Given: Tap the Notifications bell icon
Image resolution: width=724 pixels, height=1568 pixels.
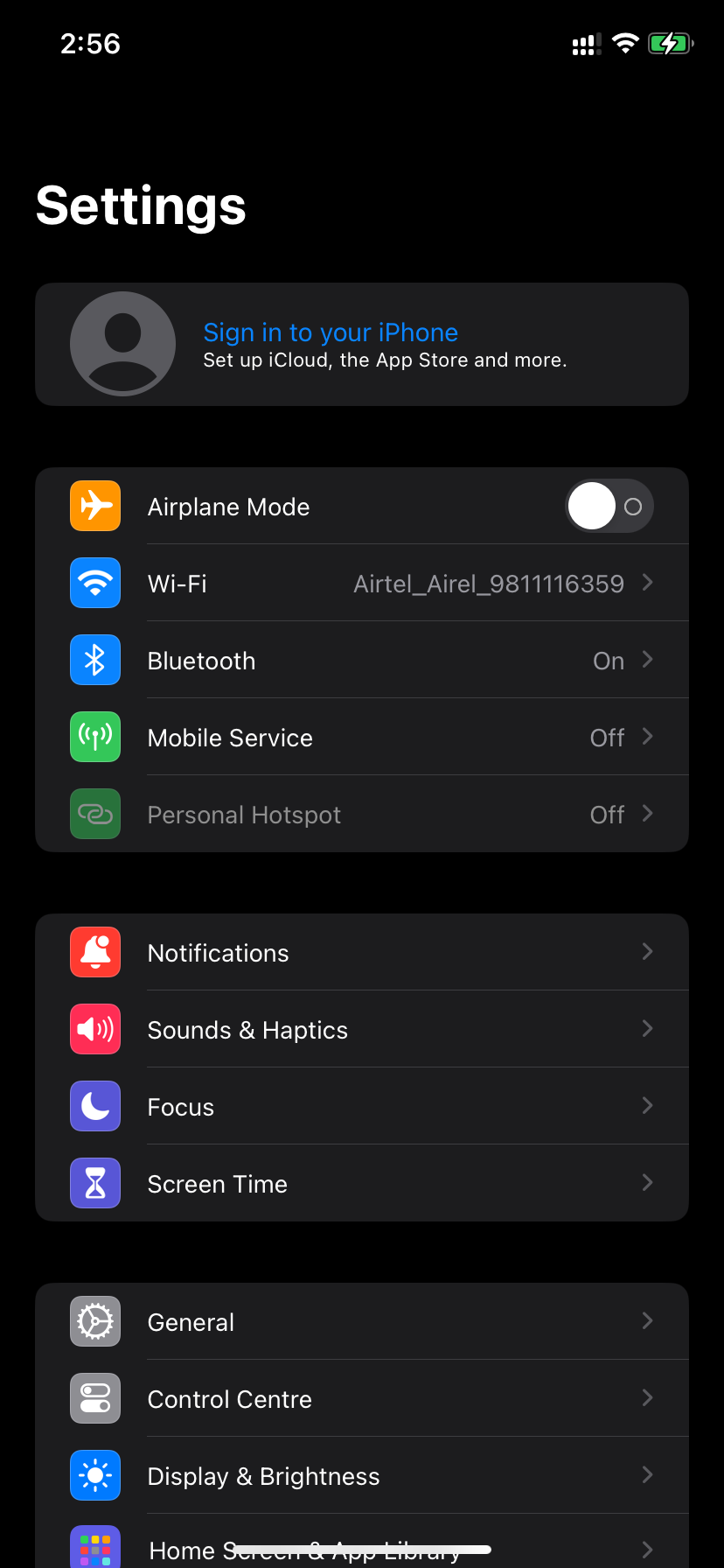Looking at the screenshot, I should [x=94, y=952].
